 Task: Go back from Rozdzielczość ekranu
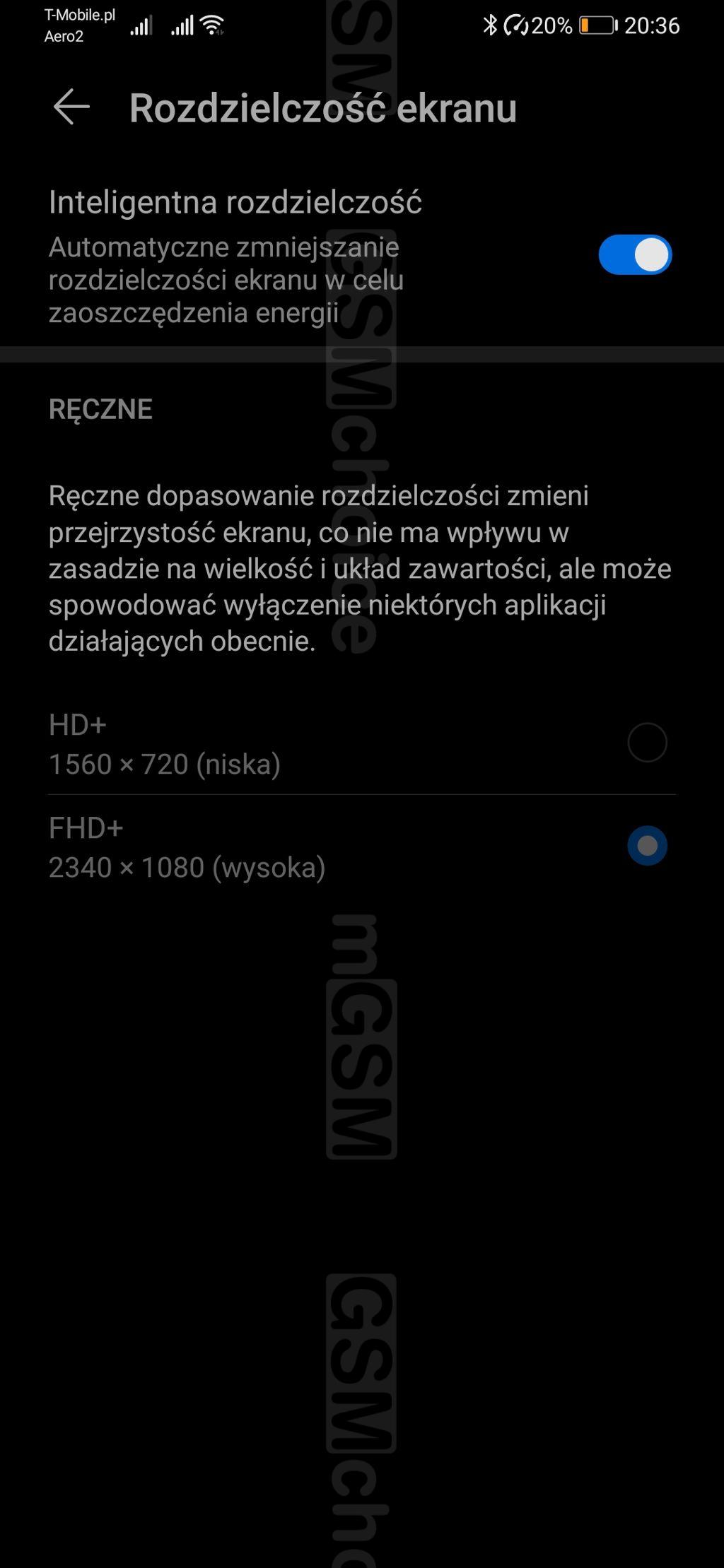point(71,107)
